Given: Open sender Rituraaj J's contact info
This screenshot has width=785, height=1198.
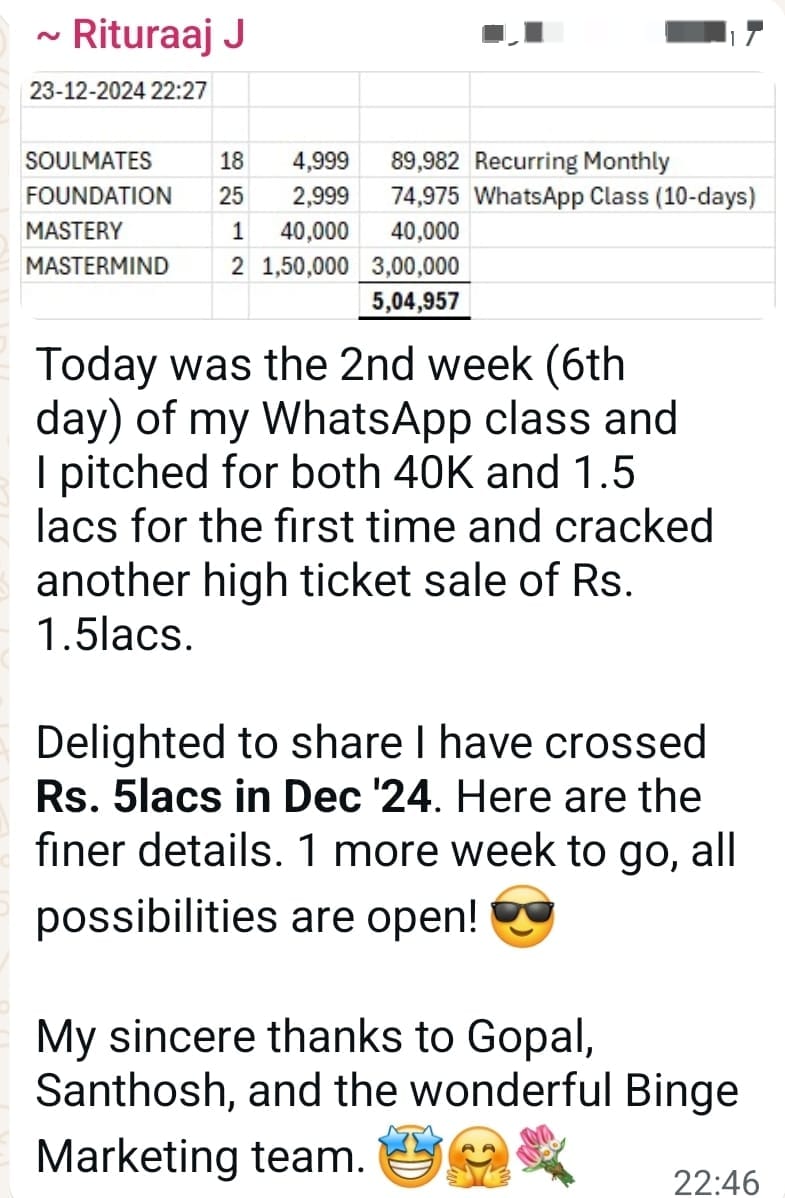Looking at the screenshot, I should click(141, 35).
